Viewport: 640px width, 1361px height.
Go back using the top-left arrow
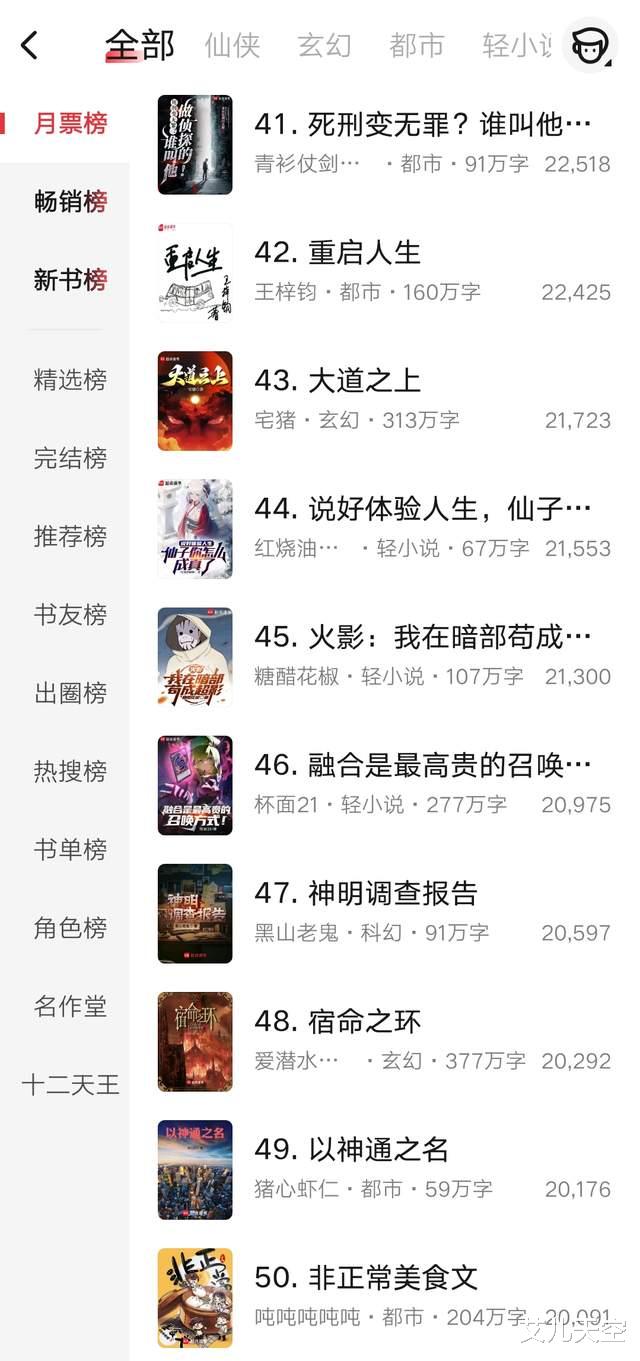30,45
